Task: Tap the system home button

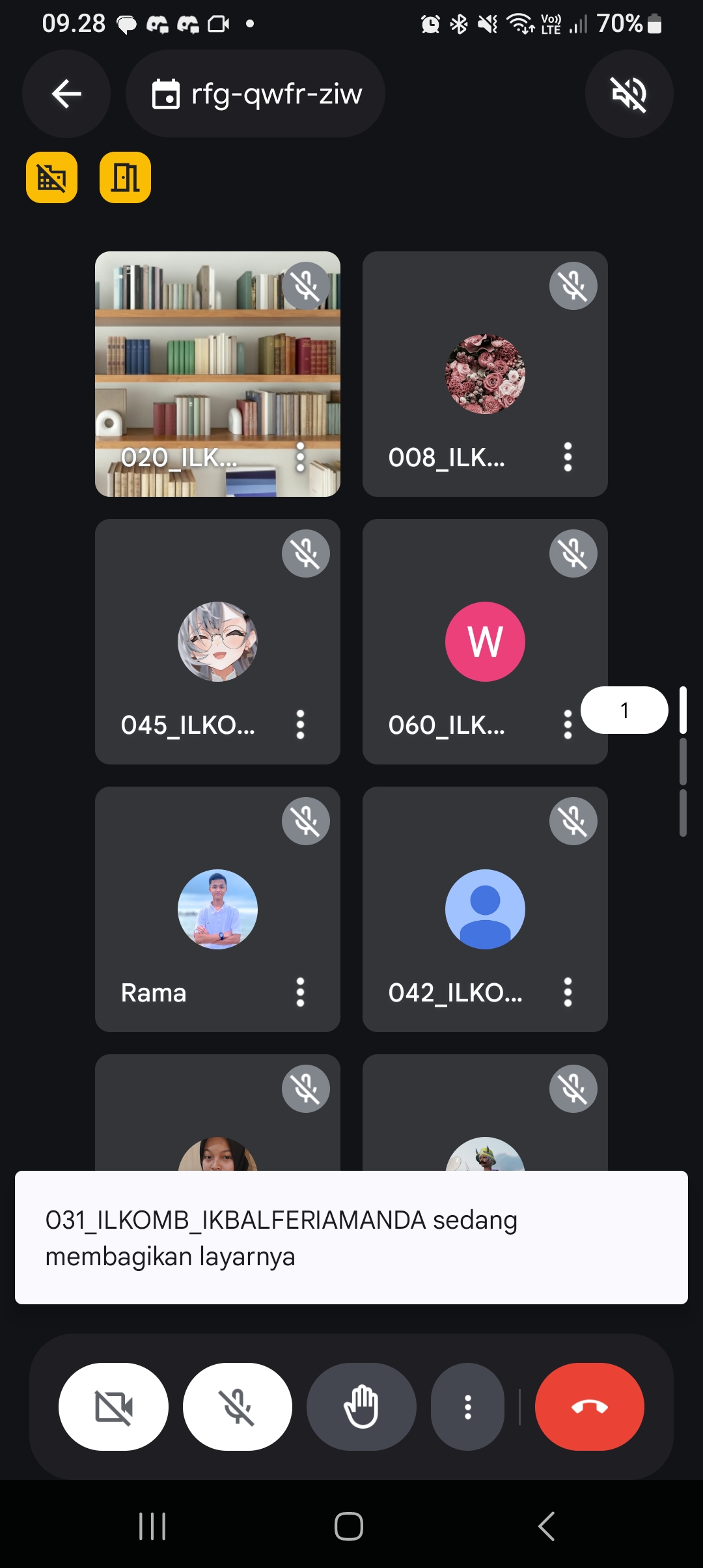Action: coord(349,1526)
